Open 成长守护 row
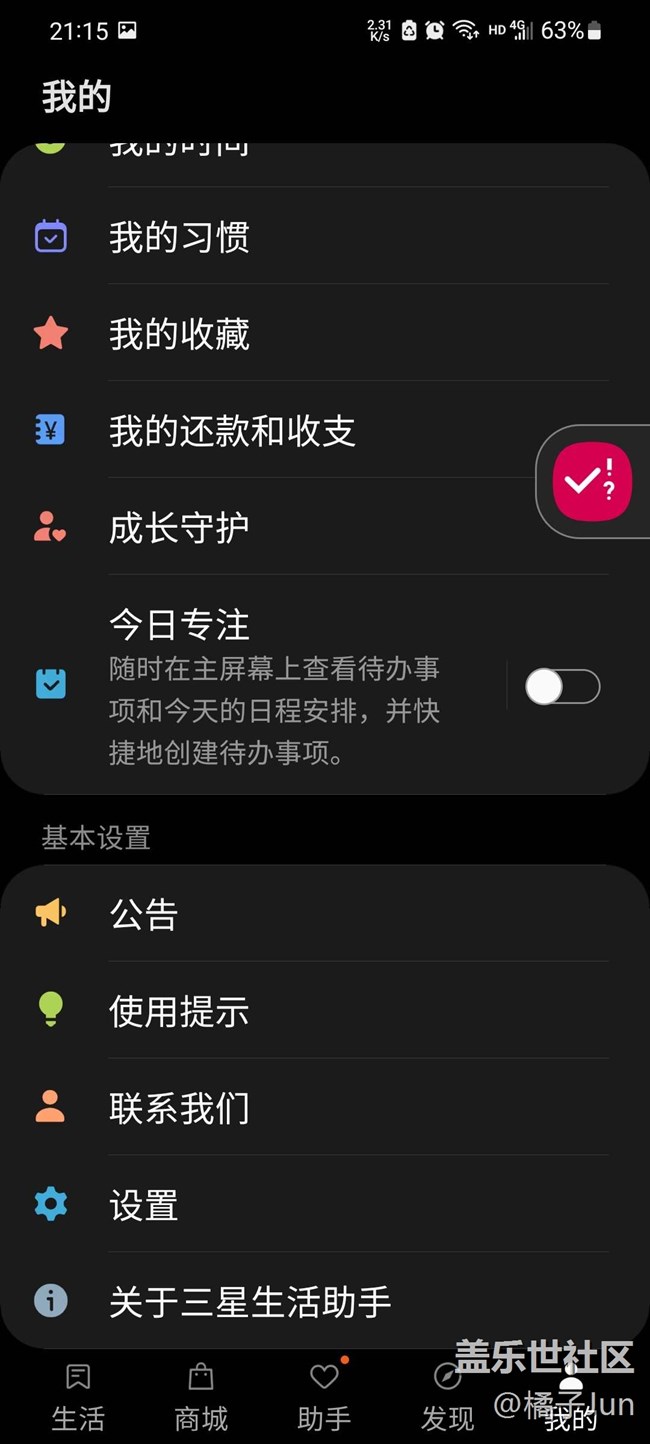 coord(325,528)
